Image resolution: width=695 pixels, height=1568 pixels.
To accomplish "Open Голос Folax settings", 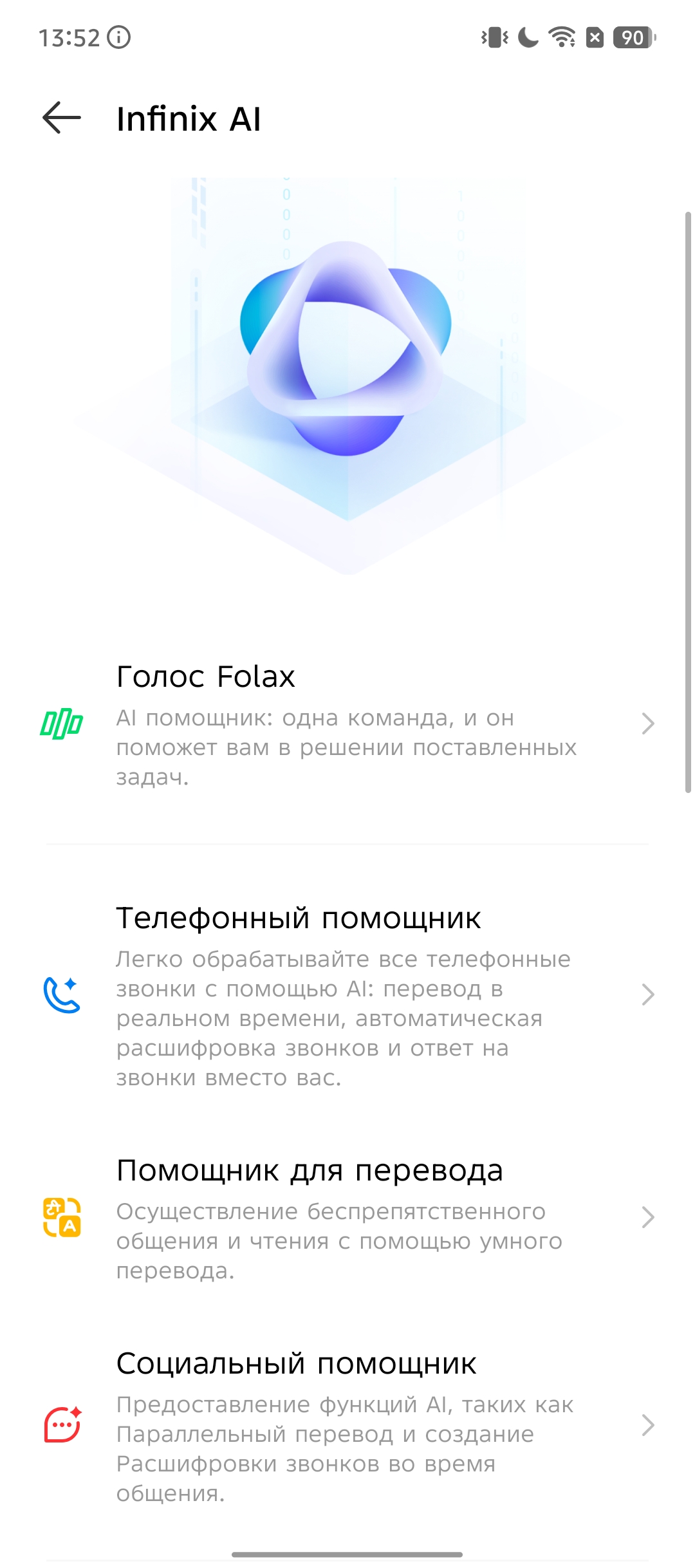I will tap(347, 724).
